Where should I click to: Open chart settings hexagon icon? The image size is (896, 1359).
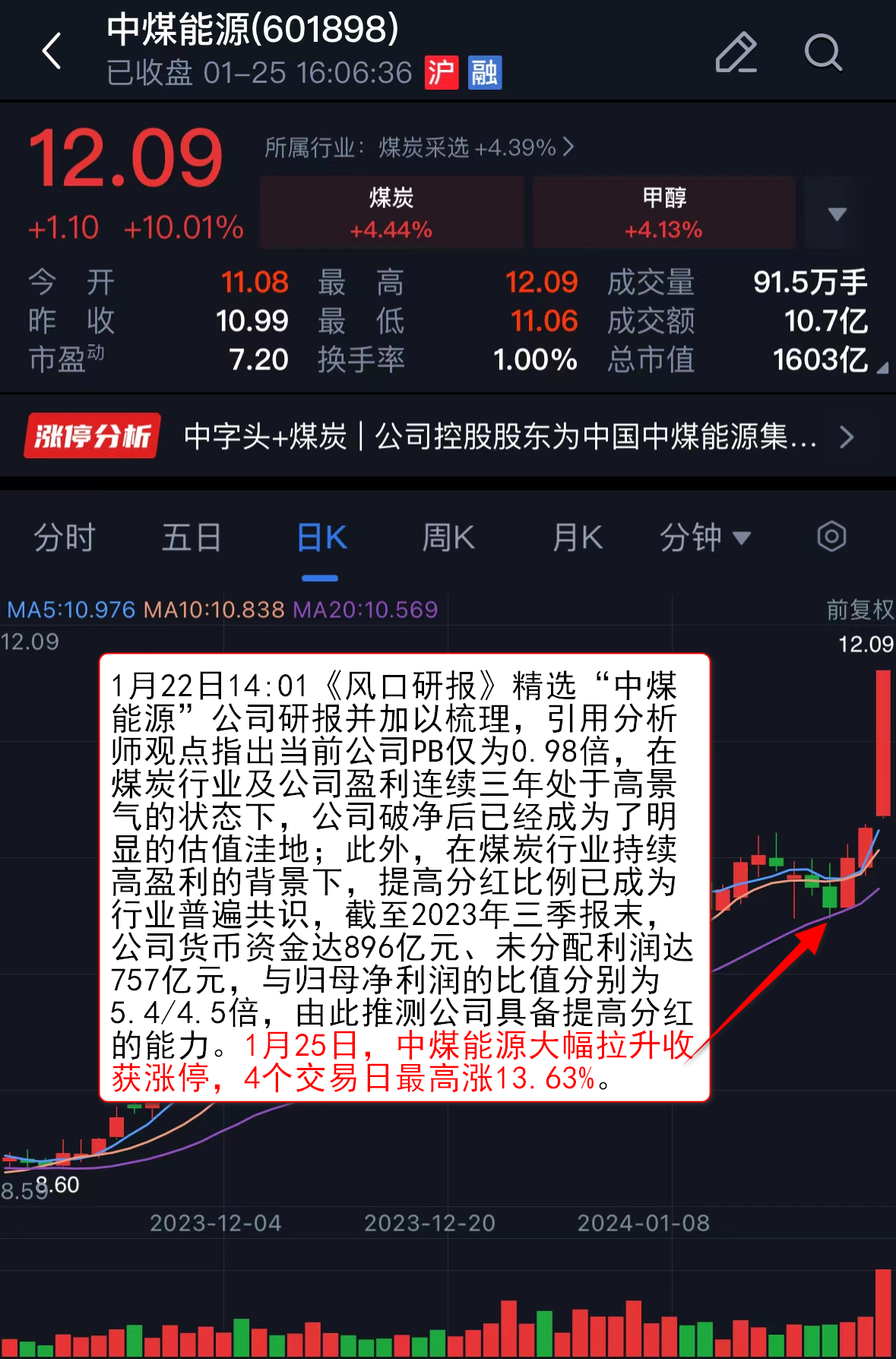(831, 537)
